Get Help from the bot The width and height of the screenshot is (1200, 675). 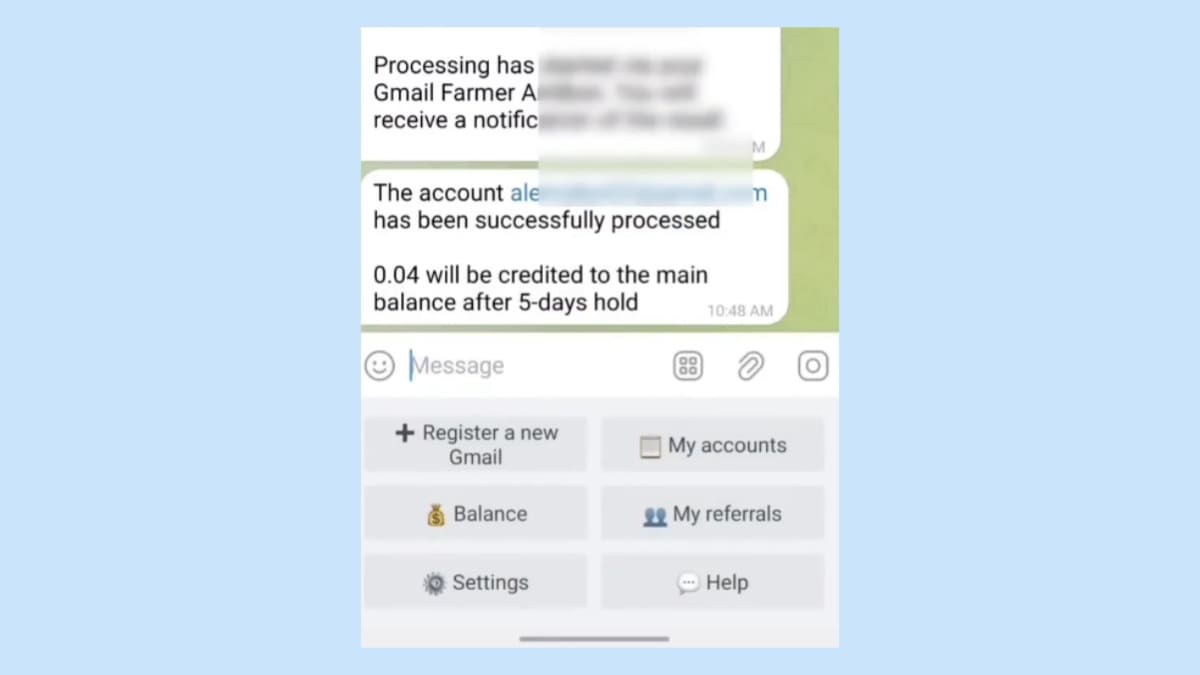click(713, 582)
